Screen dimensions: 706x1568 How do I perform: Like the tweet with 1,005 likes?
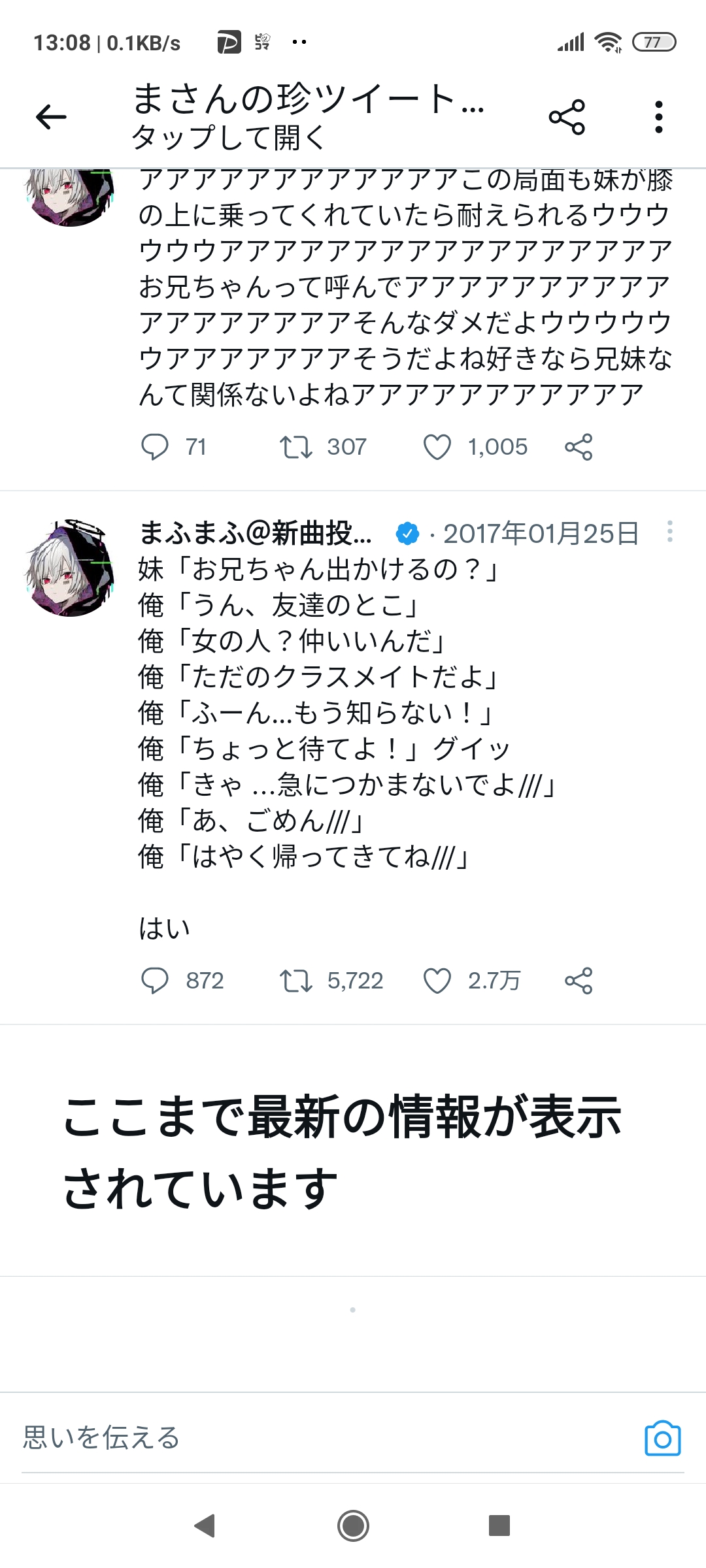[x=437, y=447]
